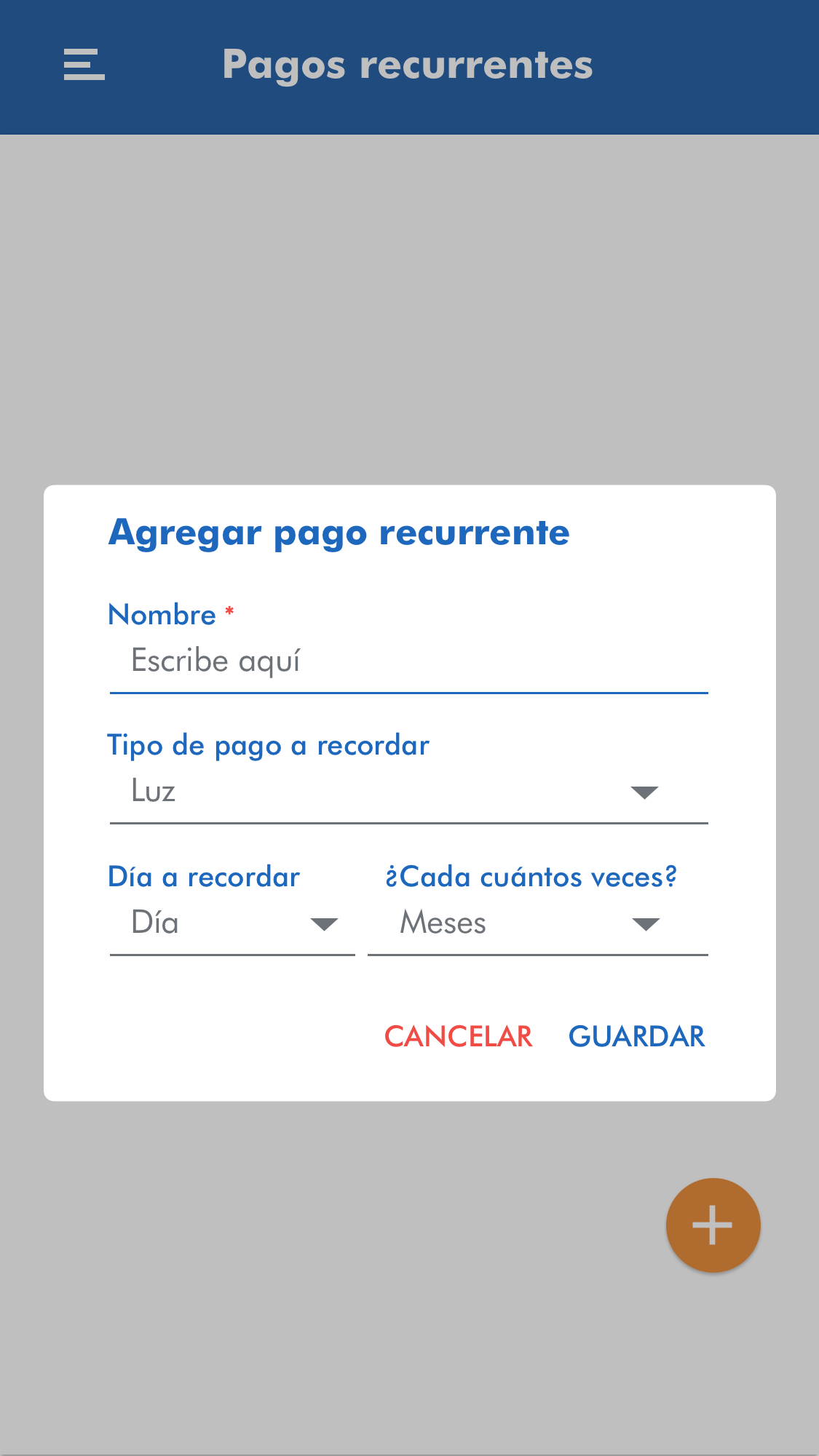Screen dimensions: 819x1456
Task: Open the hamburger drawer menu
Action: pos(84,65)
